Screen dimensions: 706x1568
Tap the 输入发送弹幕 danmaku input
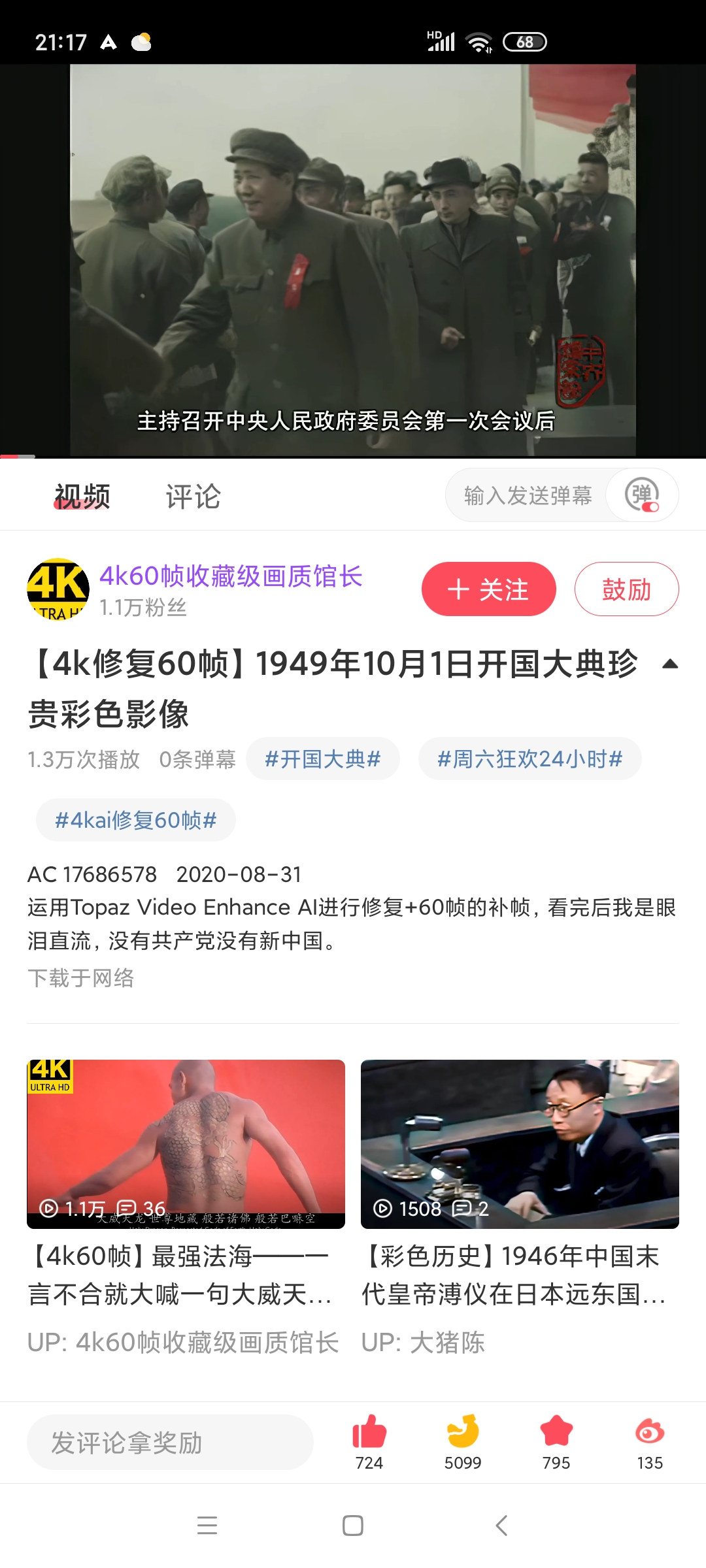tap(527, 495)
